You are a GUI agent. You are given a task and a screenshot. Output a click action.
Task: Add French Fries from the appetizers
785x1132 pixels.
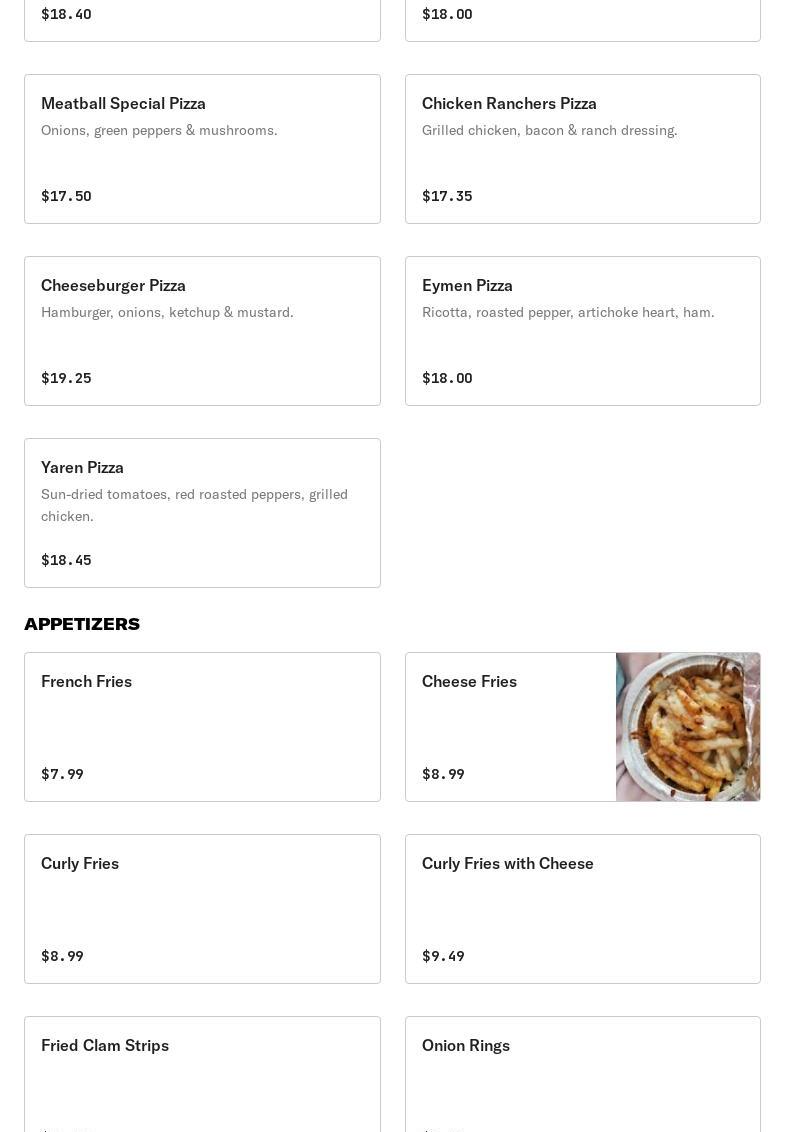[x=202, y=727]
